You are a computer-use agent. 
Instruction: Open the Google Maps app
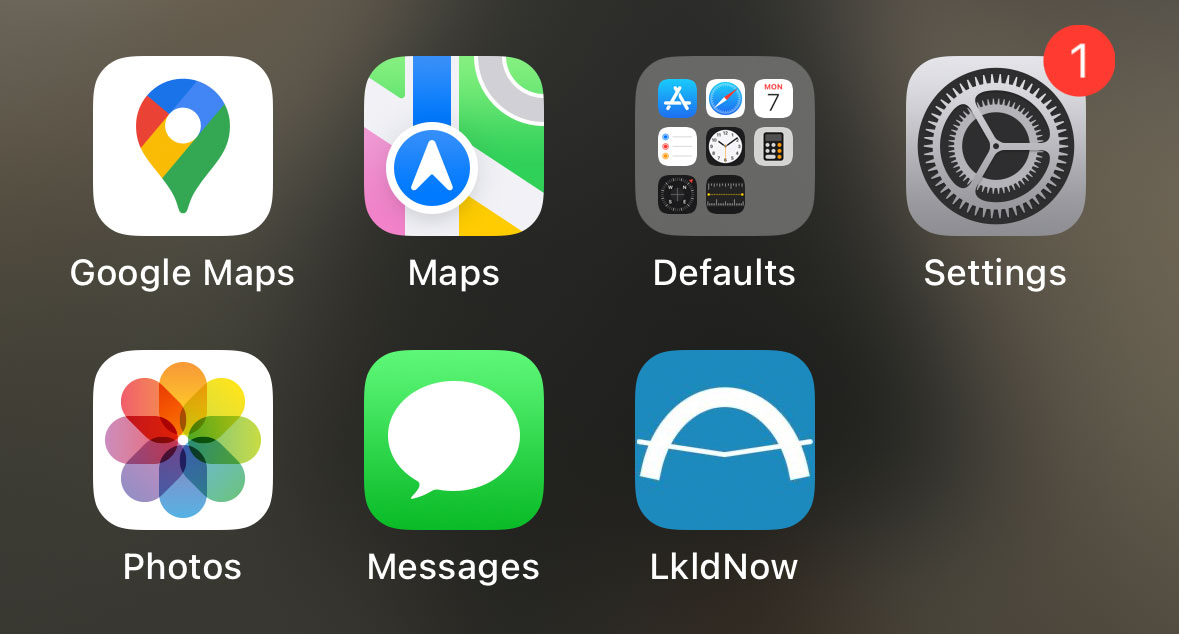tap(183, 146)
